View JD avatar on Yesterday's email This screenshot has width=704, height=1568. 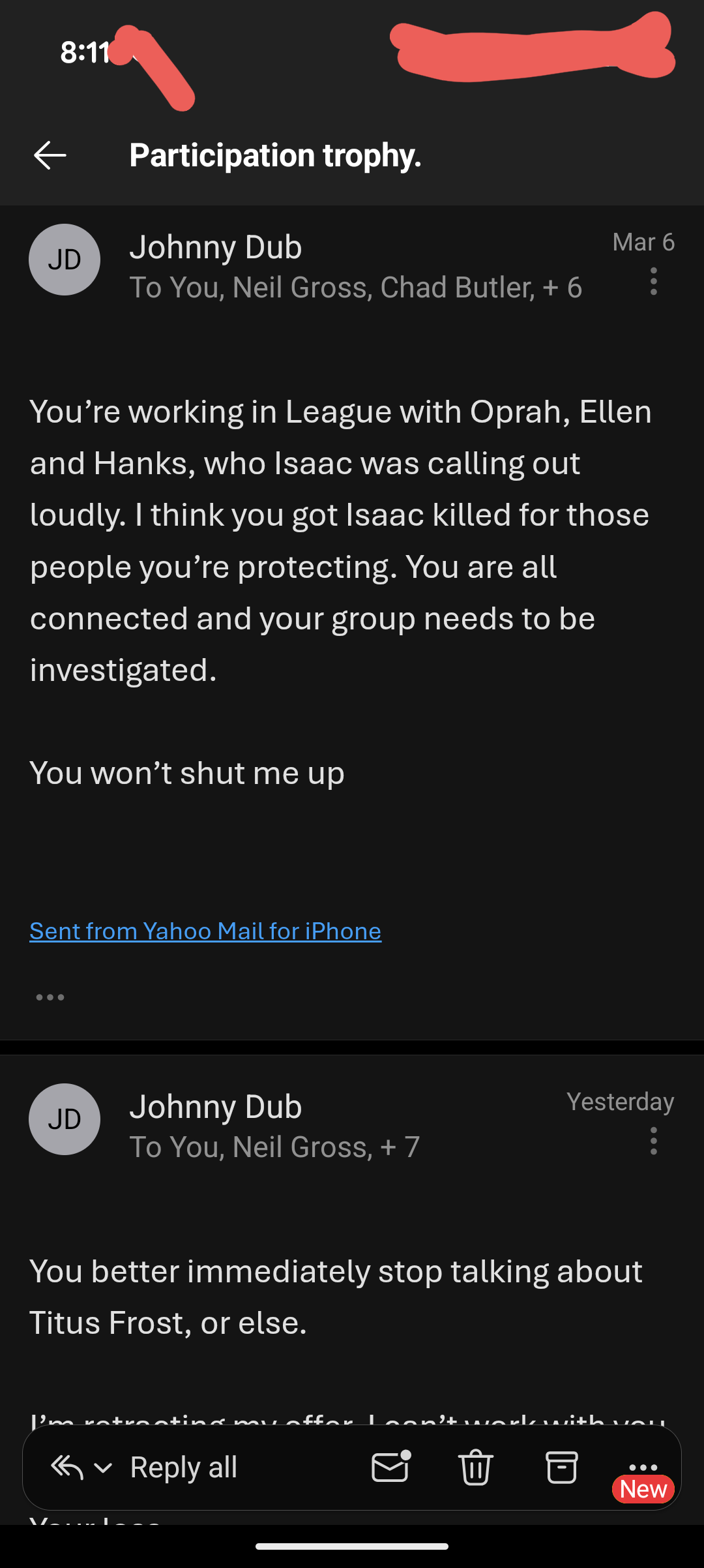tap(65, 1119)
